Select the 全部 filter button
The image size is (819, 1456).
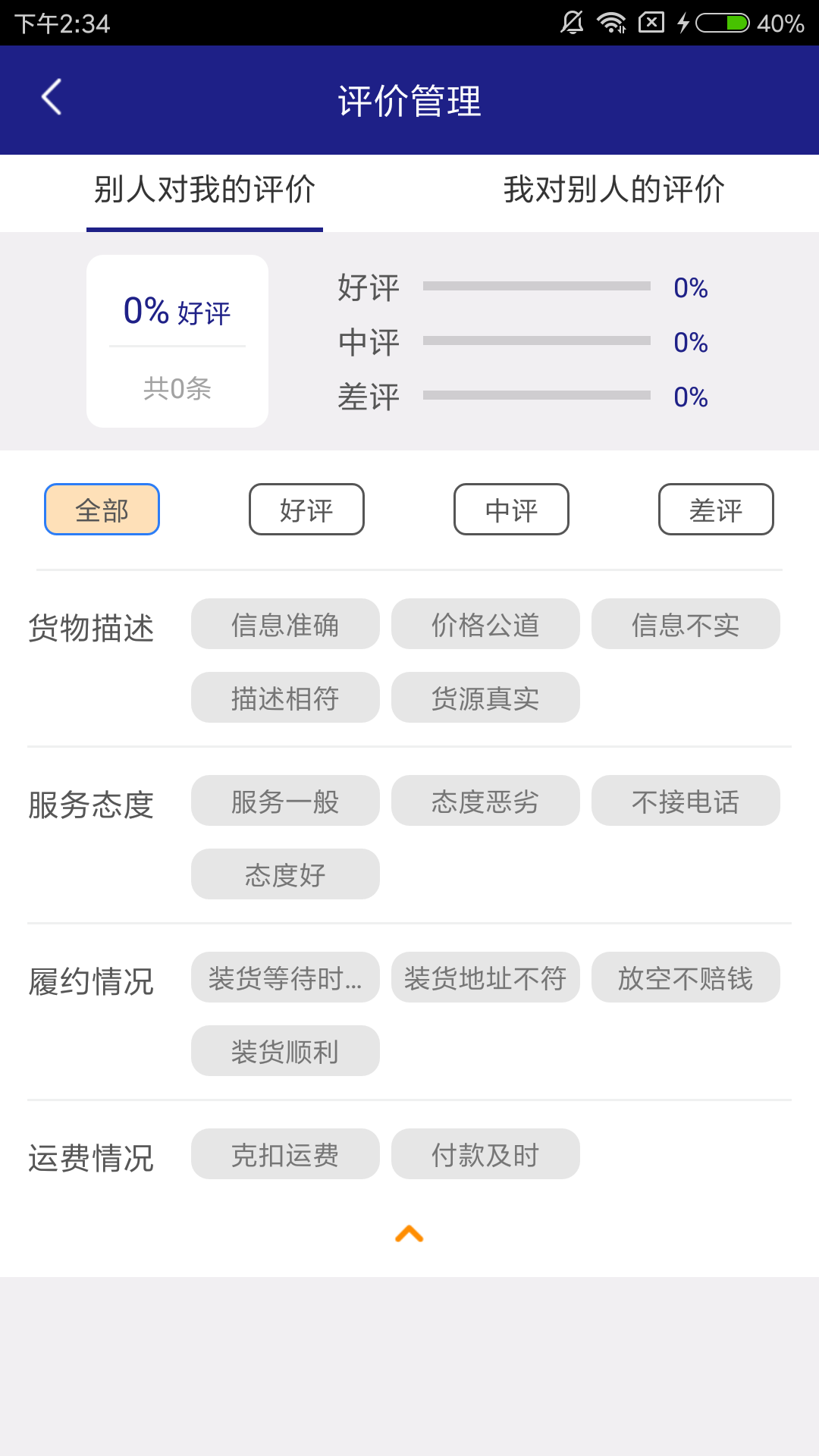[102, 510]
